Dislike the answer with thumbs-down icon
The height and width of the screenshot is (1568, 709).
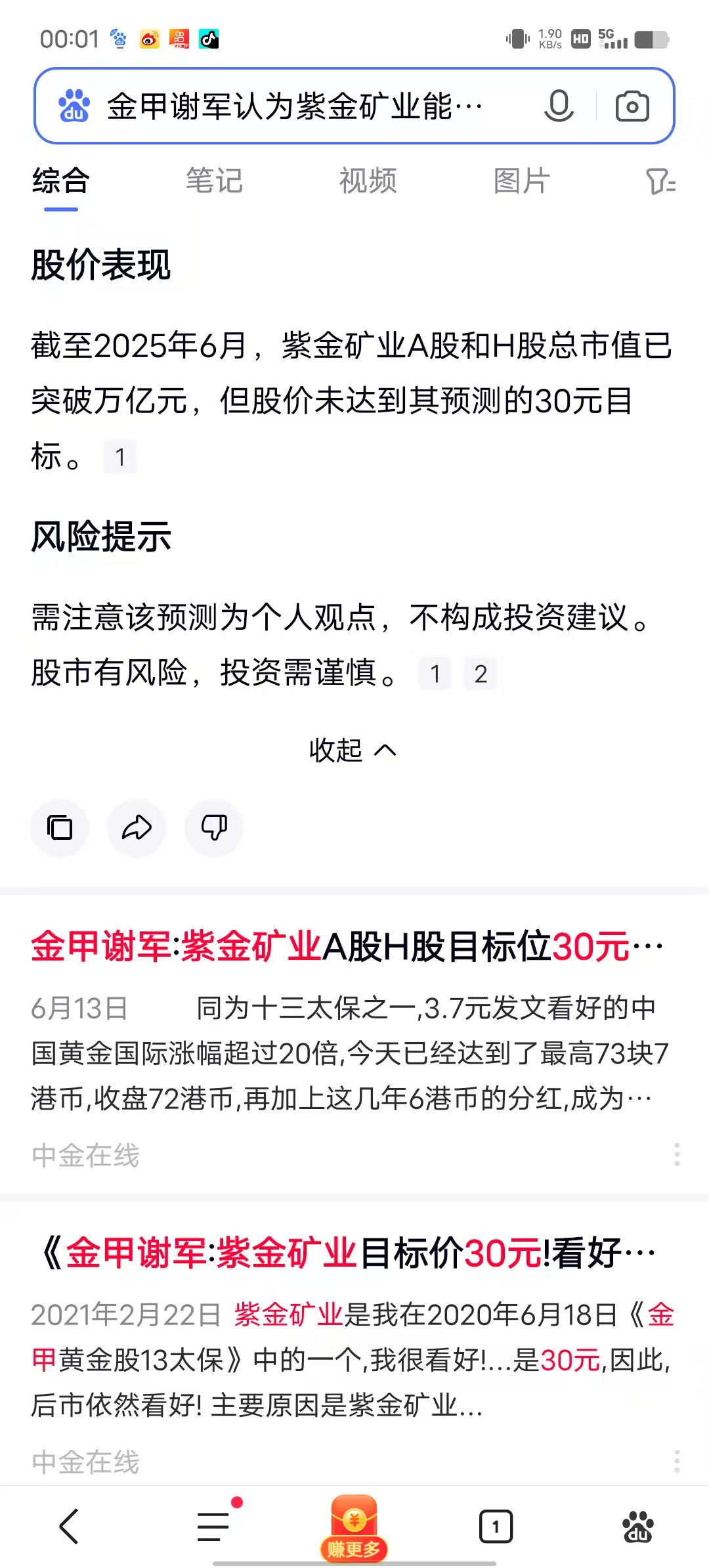[x=213, y=828]
